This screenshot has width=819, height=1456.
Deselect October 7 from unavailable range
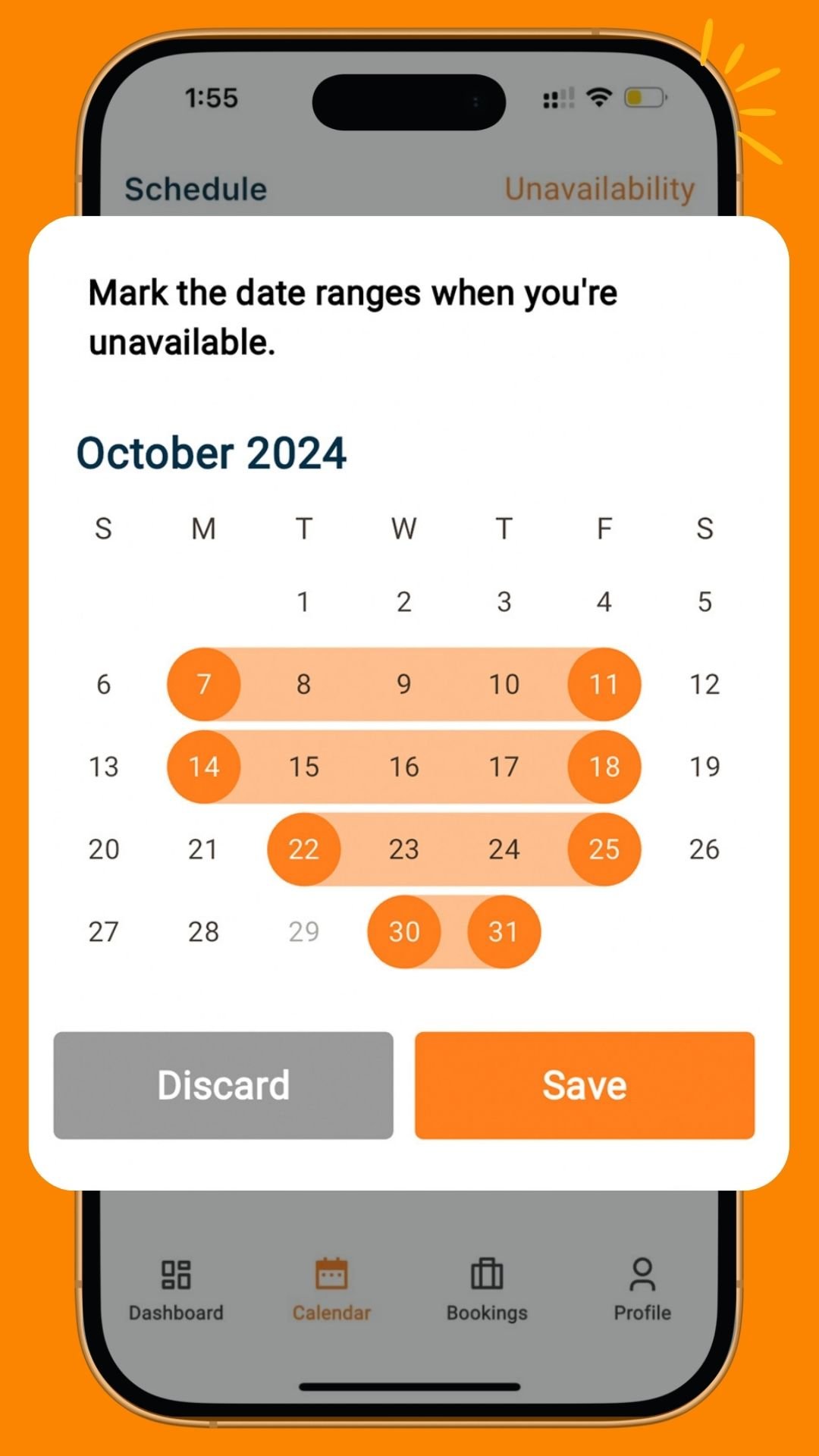pyautogui.click(x=202, y=684)
